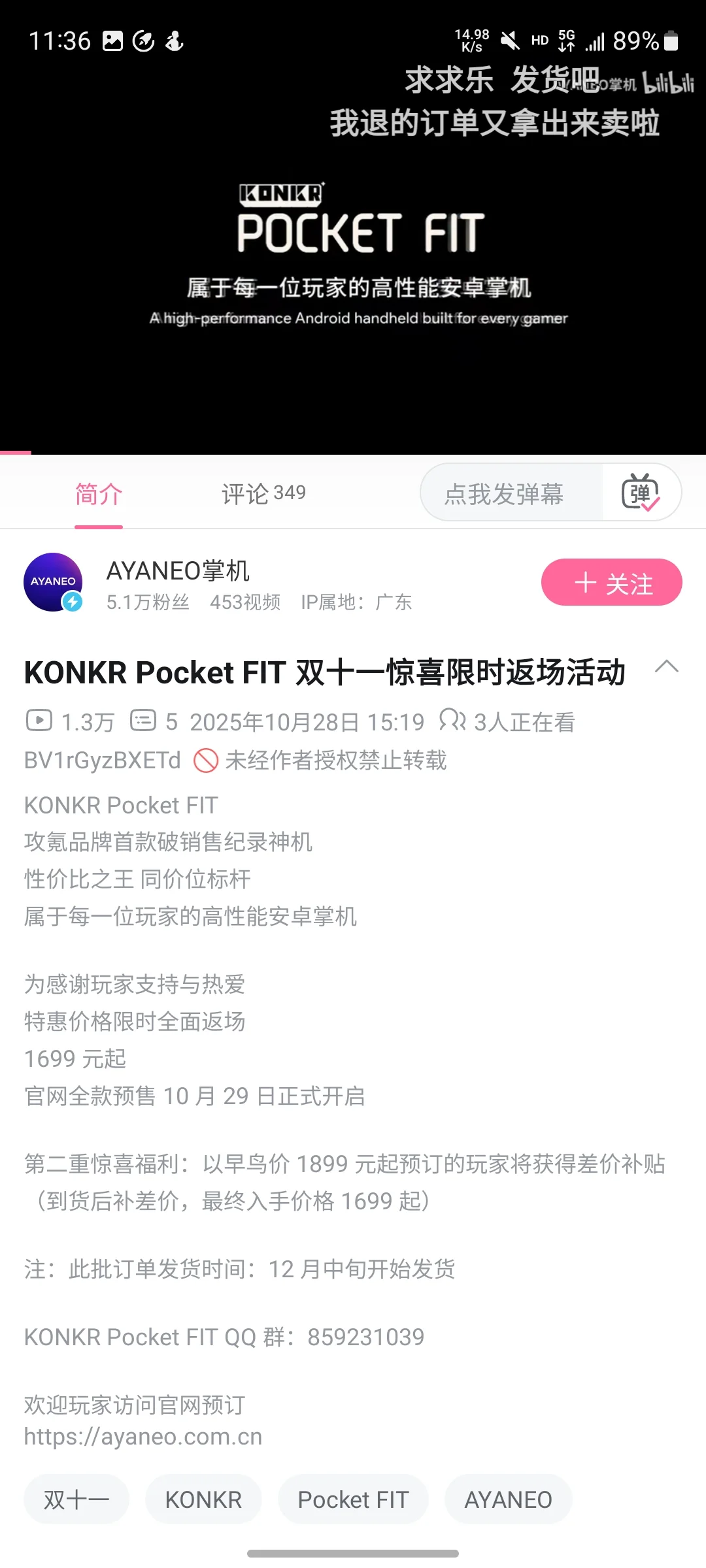The height and width of the screenshot is (1568, 706).
Task: Switch to the 评论 comments tab
Action: point(263,493)
